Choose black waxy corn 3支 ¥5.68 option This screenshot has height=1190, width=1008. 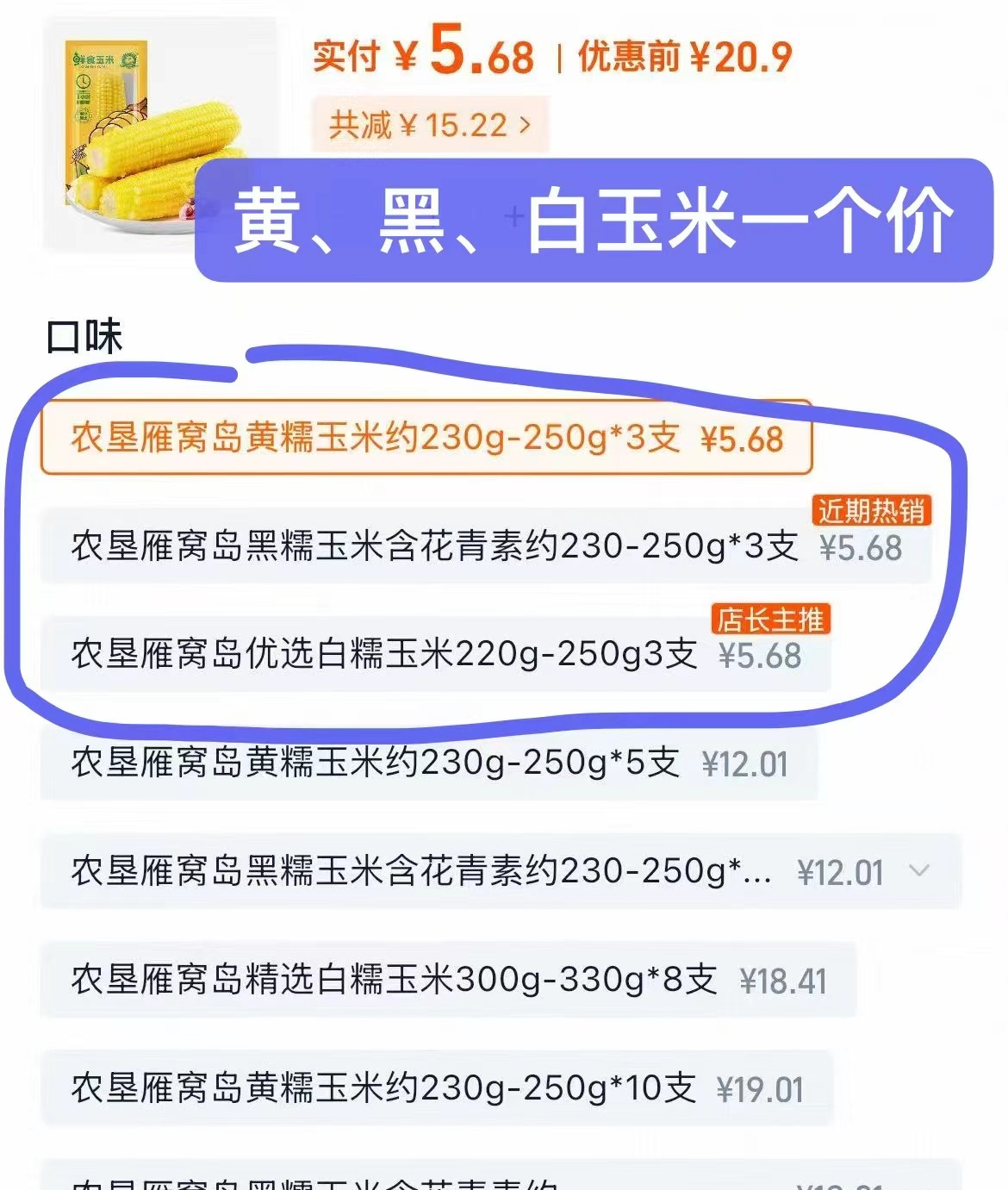click(485, 546)
